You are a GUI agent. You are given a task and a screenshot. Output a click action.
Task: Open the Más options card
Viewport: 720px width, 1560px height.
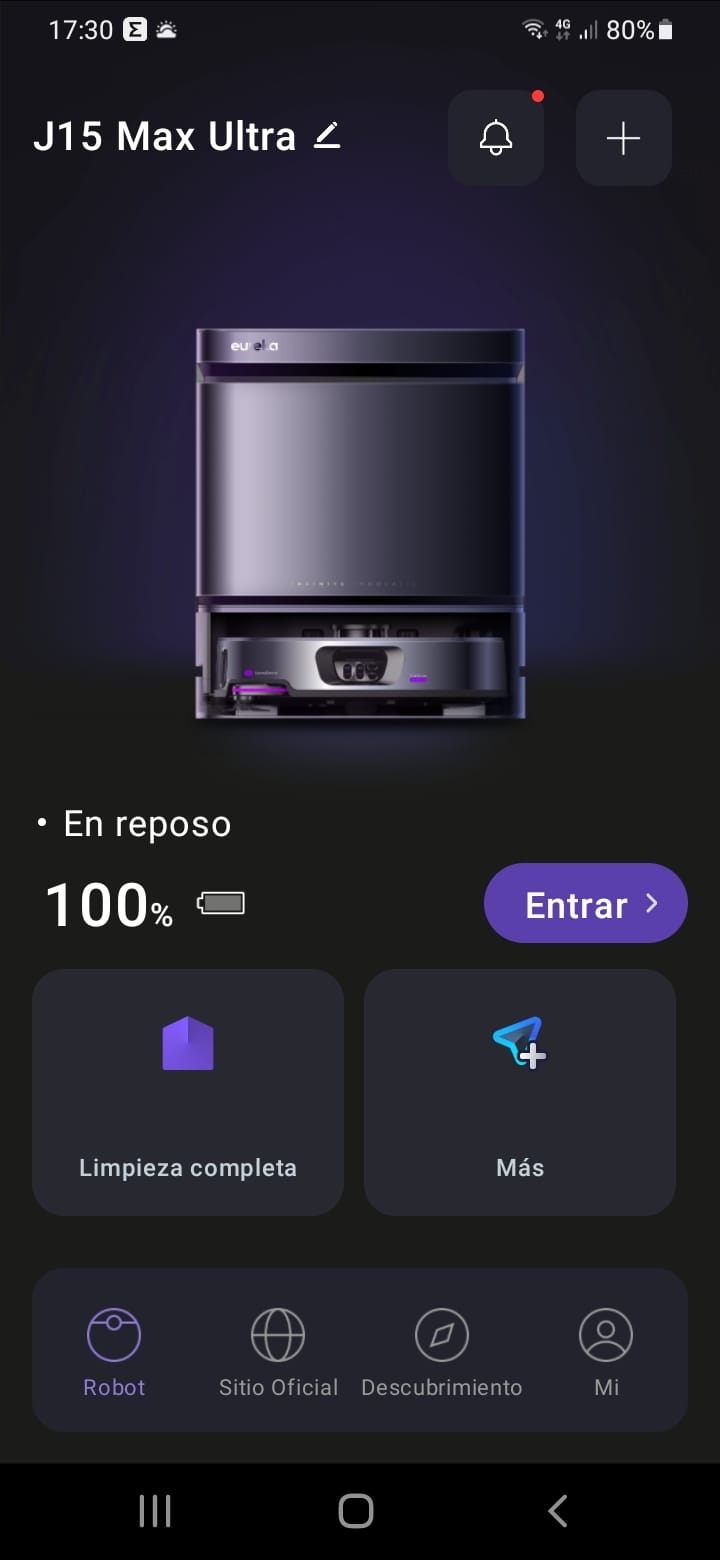520,1092
